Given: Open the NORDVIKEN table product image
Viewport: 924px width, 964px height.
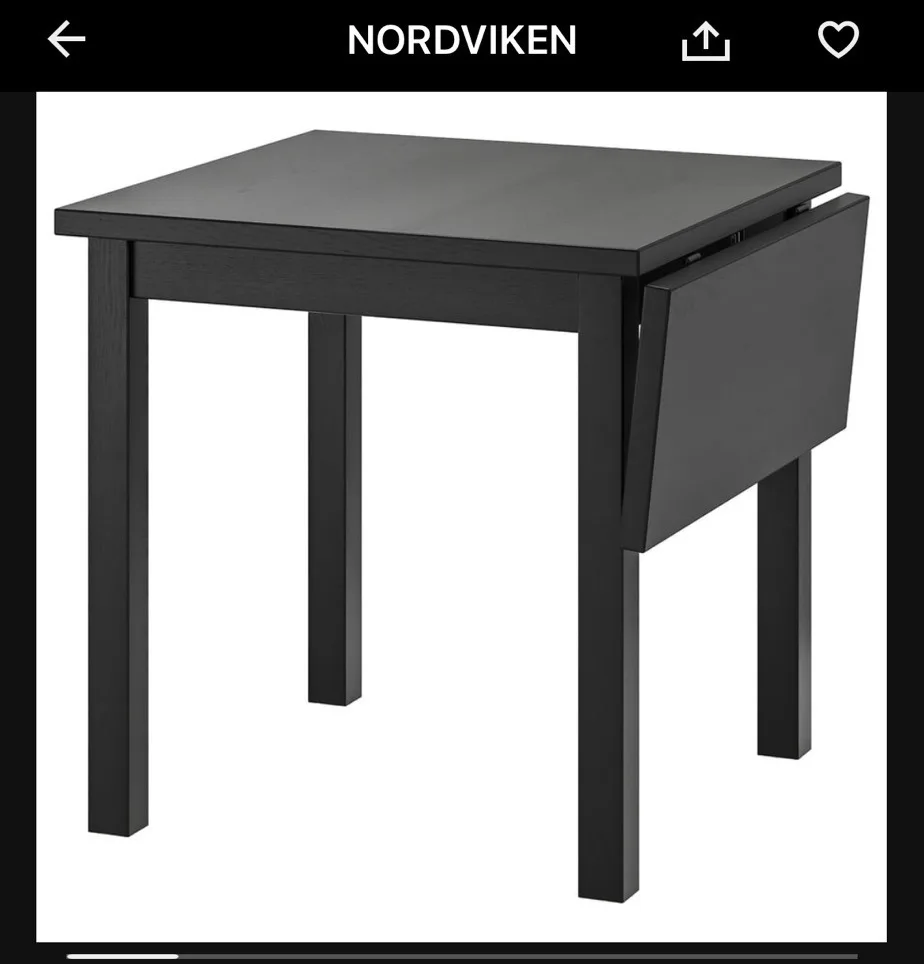Looking at the screenshot, I should (x=461, y=516).
